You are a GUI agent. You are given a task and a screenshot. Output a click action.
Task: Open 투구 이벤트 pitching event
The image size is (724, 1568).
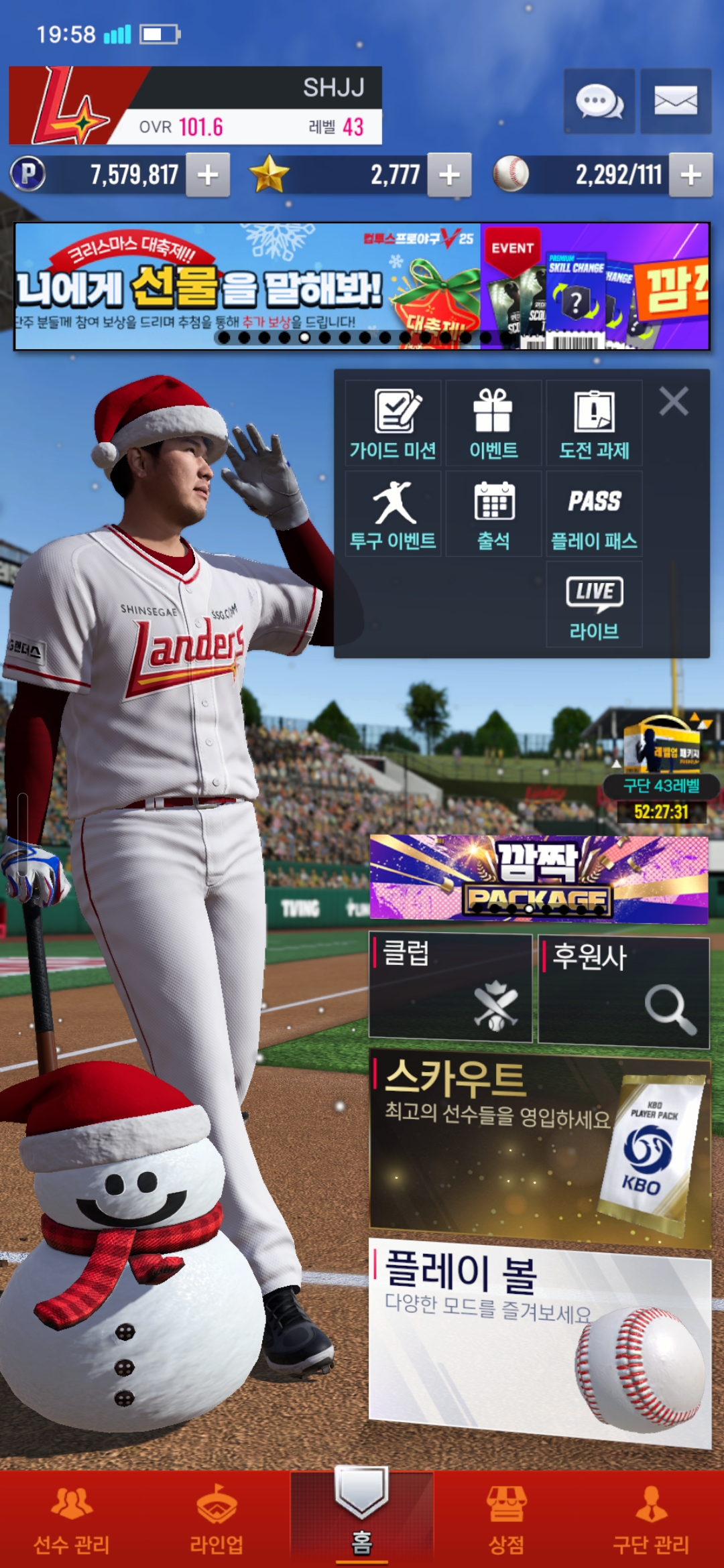coord(393,514)
